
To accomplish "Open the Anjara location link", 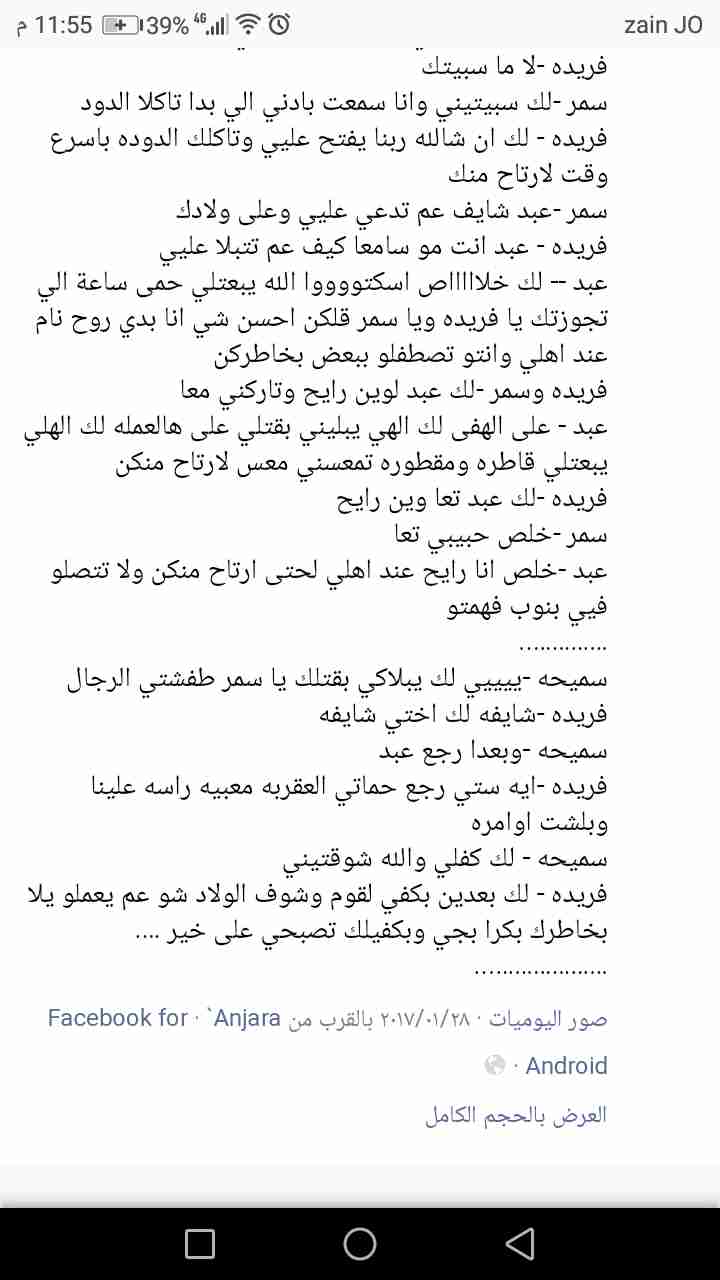I will (x=248, y=1019).
